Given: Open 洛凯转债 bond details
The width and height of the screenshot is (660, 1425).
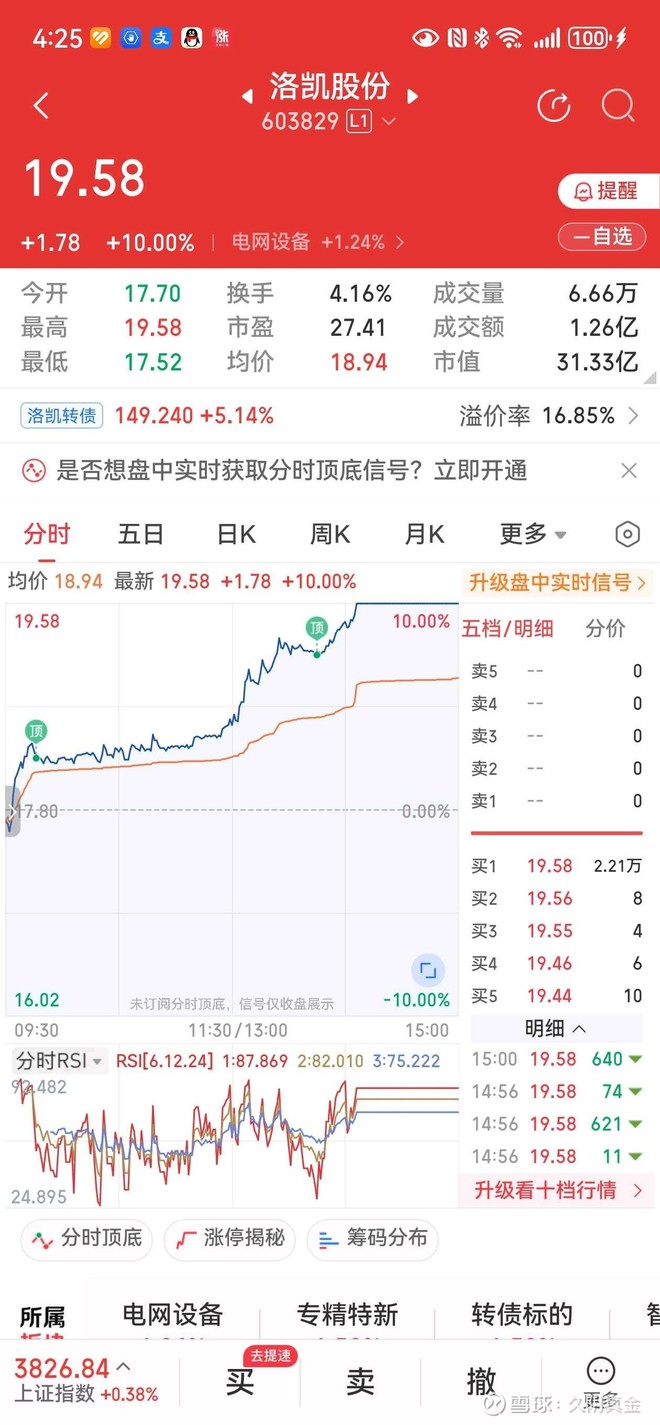Looking at the screenshot, I should tap(63, 415).
